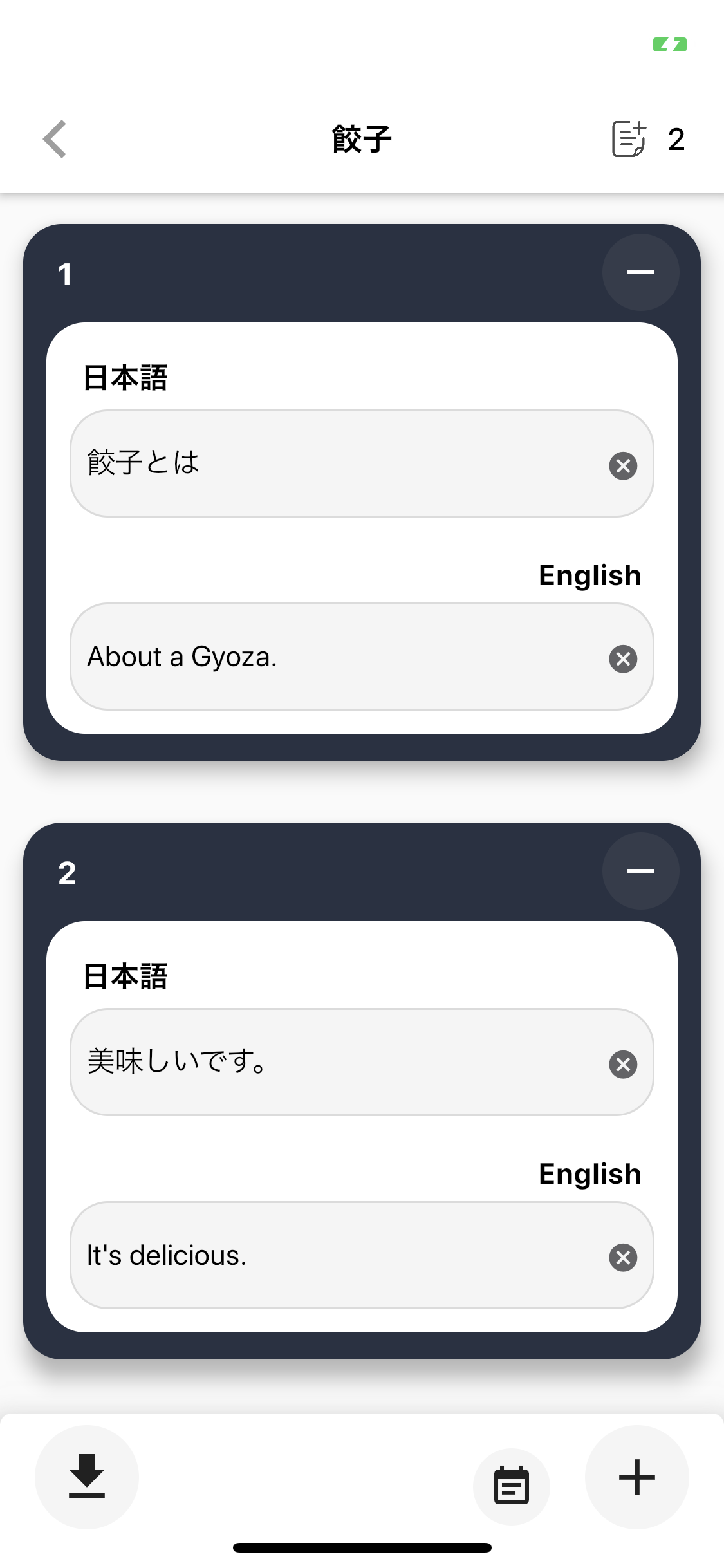Select the English label on card 2
The width and height of the screenshot is (724, 1568).
click(589, 1173)
